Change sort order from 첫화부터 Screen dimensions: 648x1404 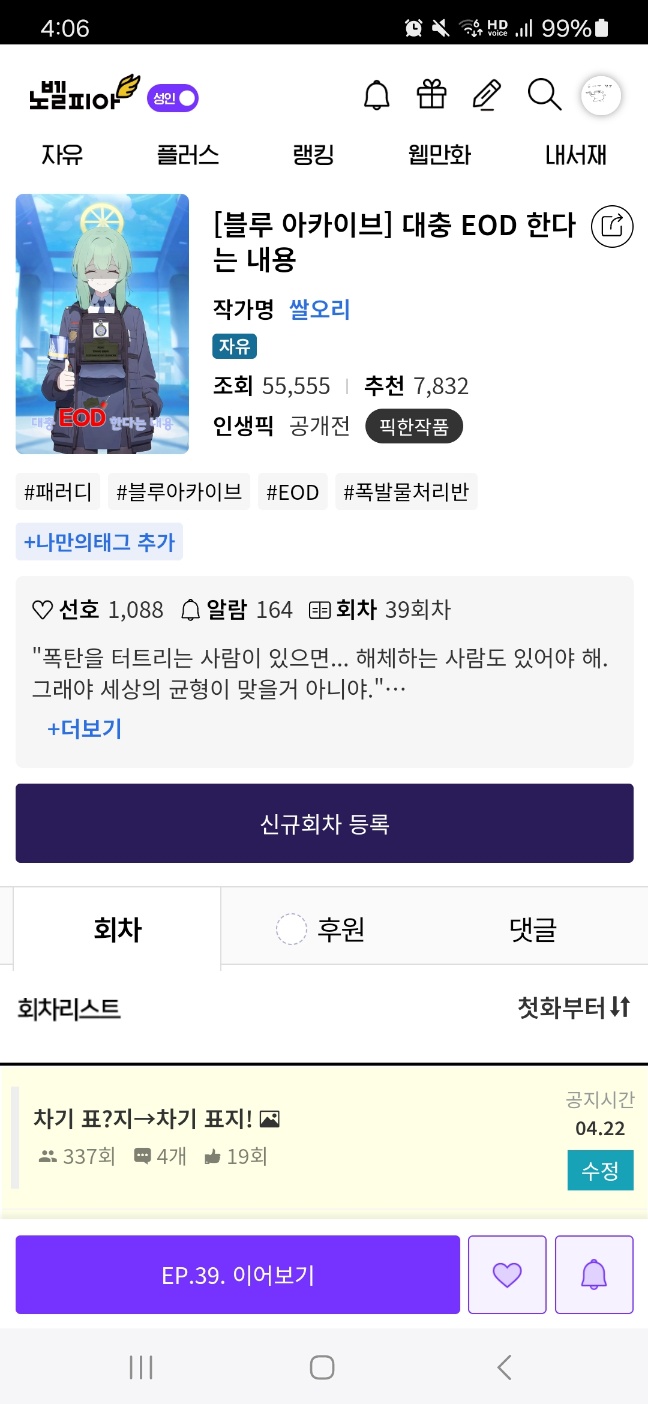point(573,1008)
